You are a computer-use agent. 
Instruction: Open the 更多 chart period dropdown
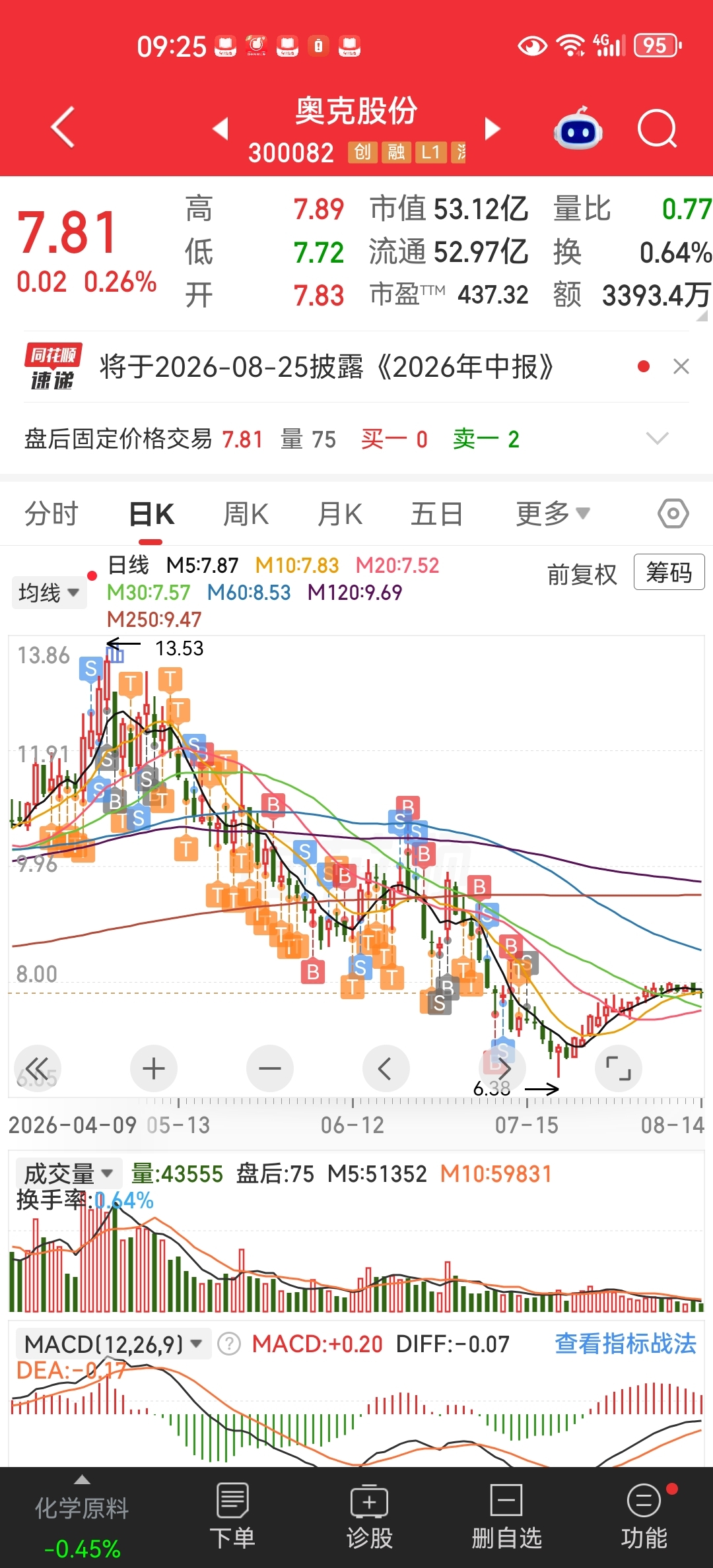(553, 513)
